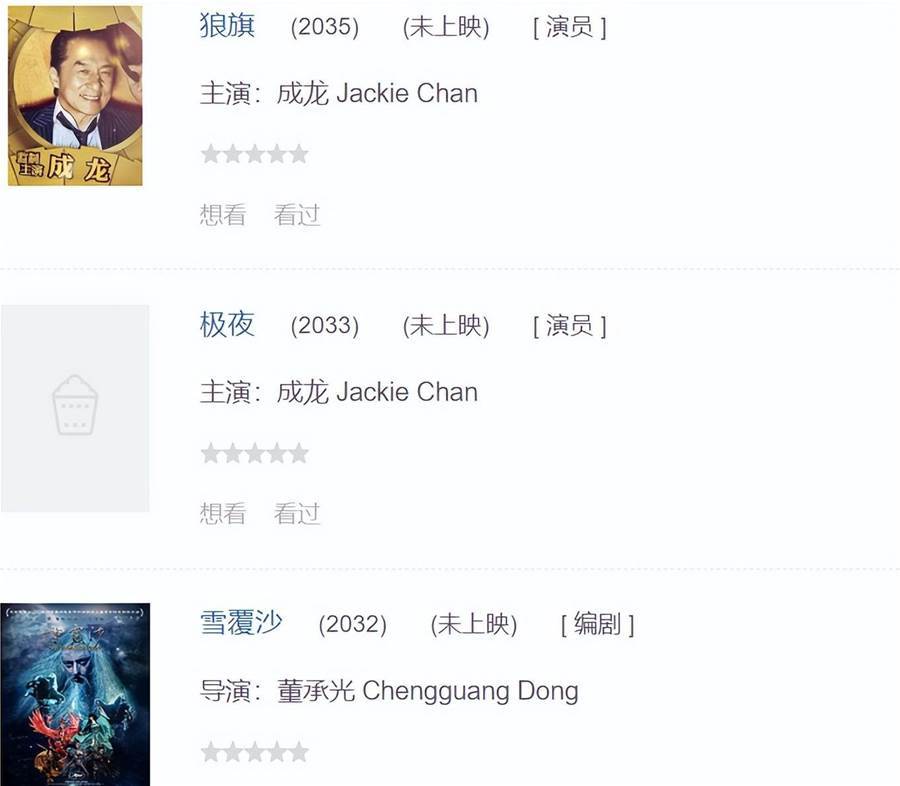The width and height of the screenshot is (900, 786).
Task: Open the 狼旗 poster thumbnail
Action: [75, 95]
